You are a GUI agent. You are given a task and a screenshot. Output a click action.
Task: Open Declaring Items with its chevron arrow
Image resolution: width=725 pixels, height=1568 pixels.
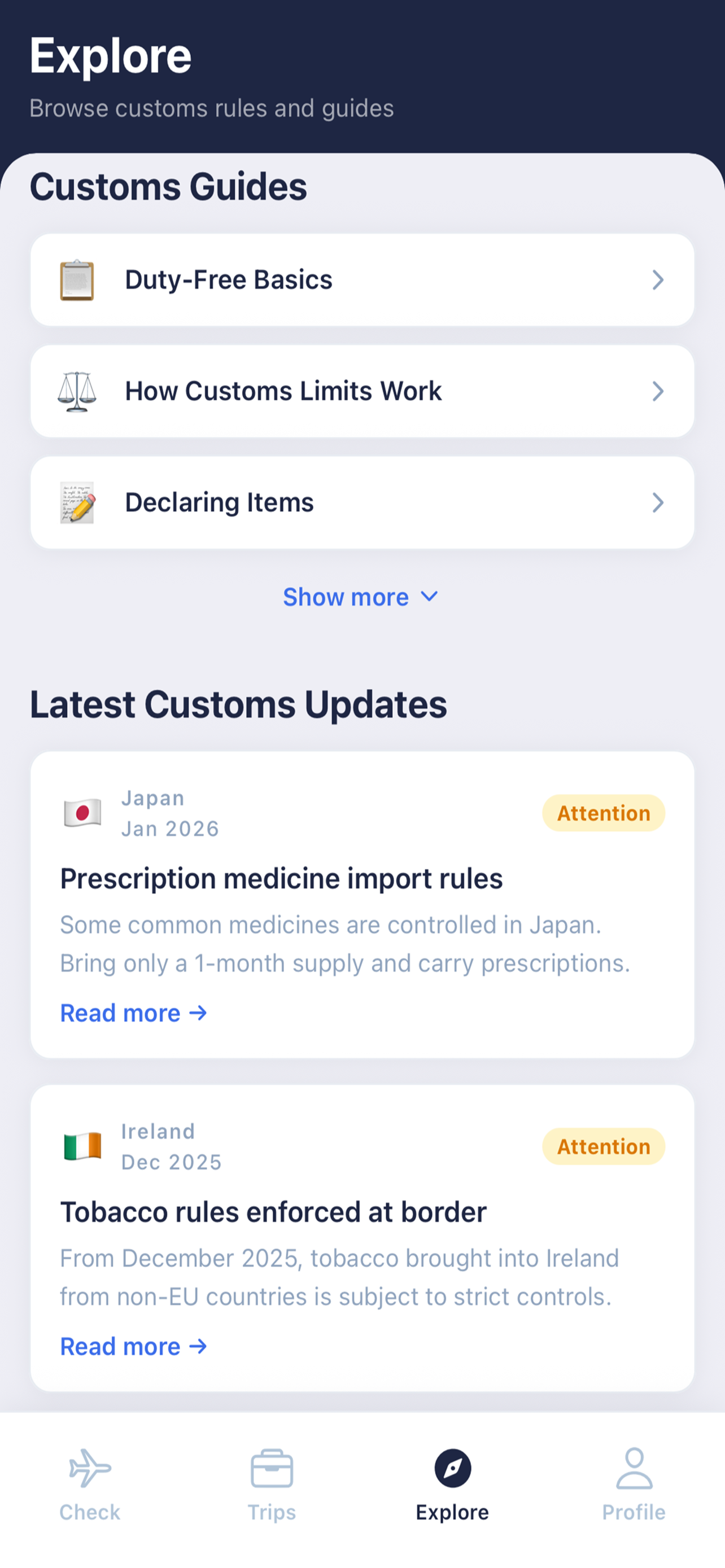click(658, 502)
